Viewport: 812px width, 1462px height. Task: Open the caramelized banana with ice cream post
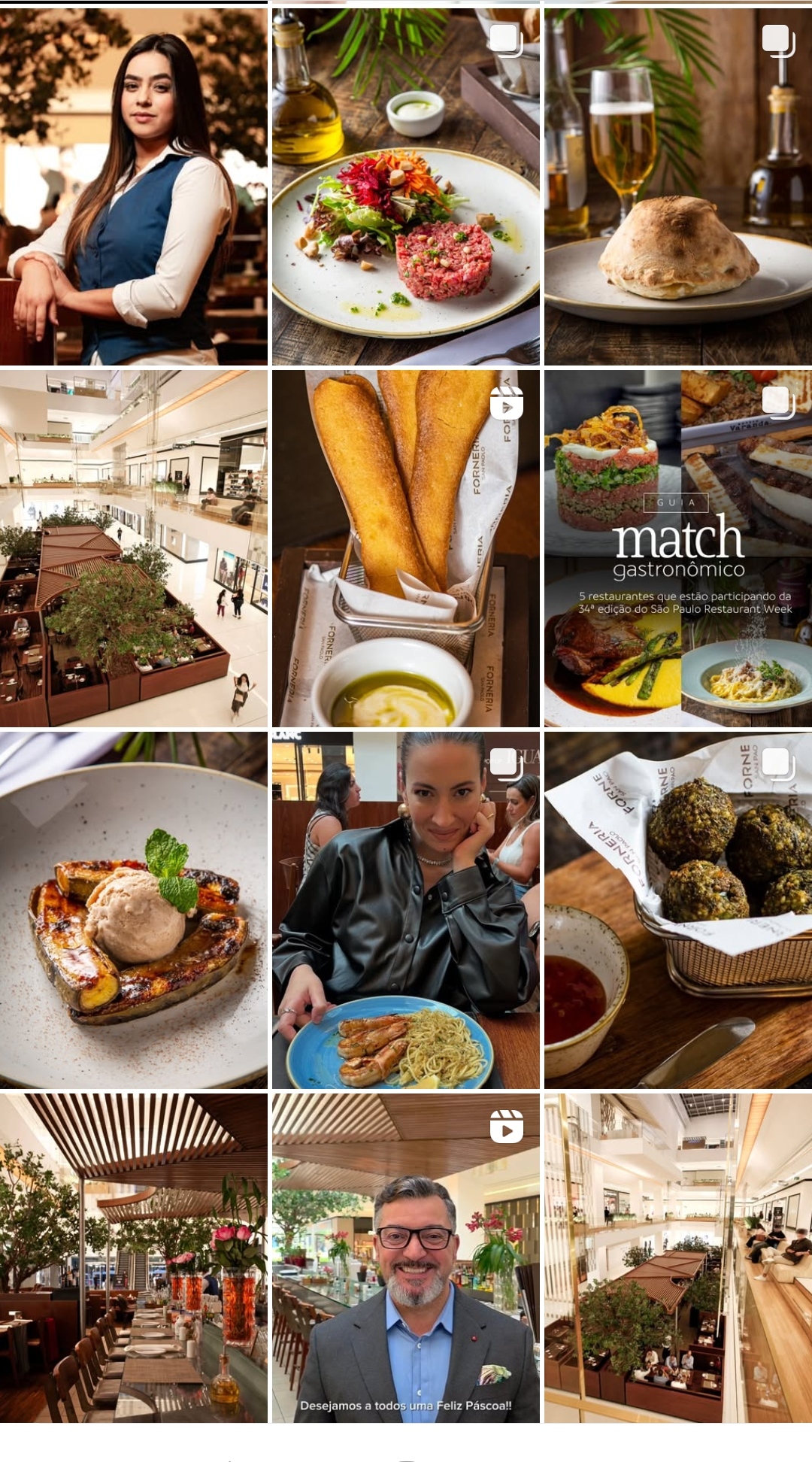134,910
